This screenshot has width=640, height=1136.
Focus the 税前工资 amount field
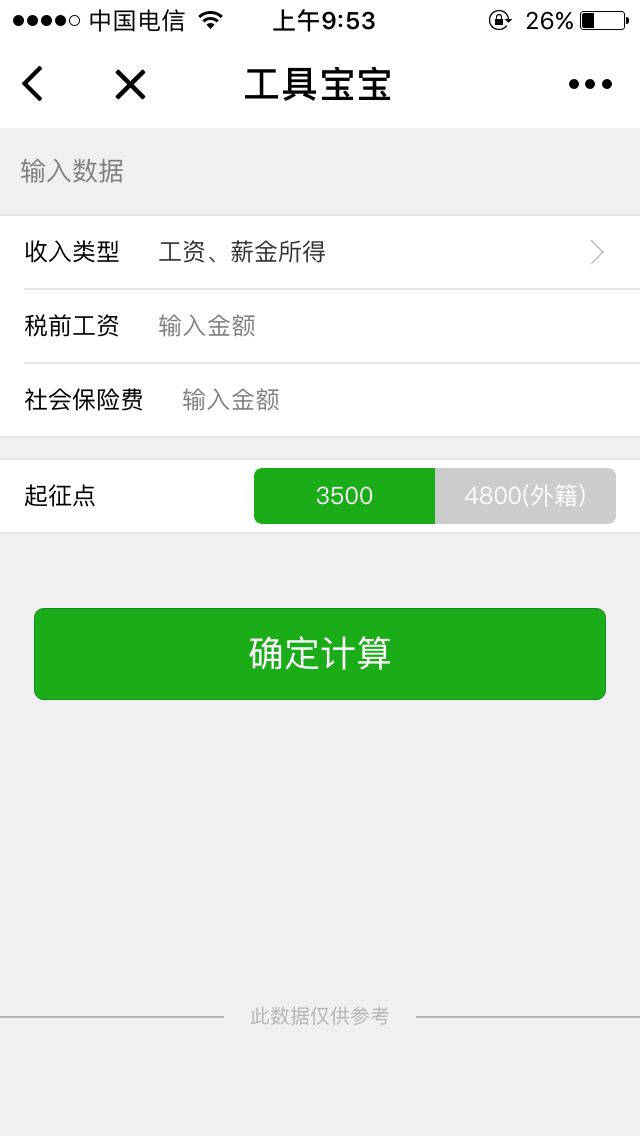390,326
